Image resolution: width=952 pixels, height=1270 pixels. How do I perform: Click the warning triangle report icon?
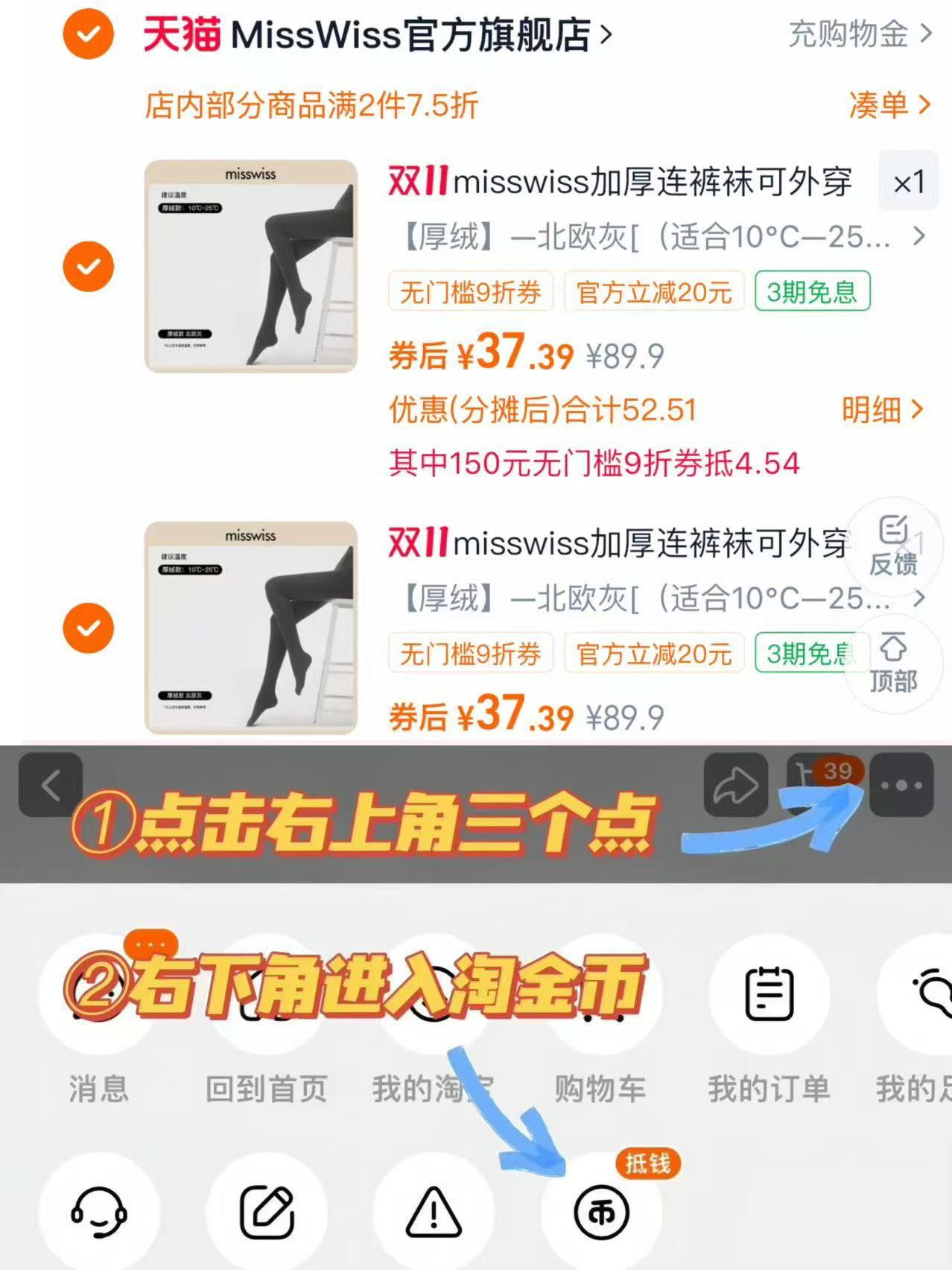pyautogui.click(x=434, y=1212)
